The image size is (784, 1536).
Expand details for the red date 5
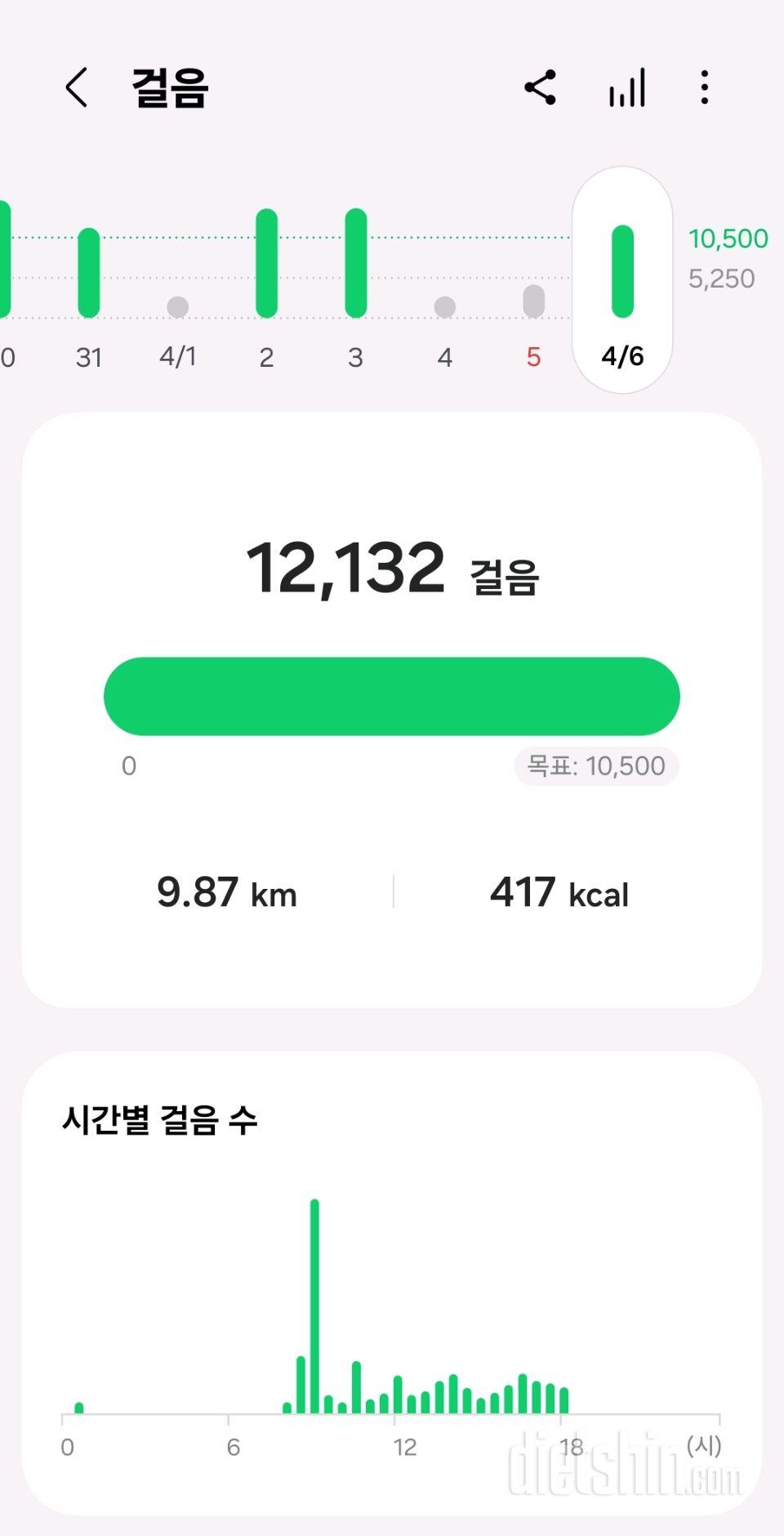click(533, 357)
